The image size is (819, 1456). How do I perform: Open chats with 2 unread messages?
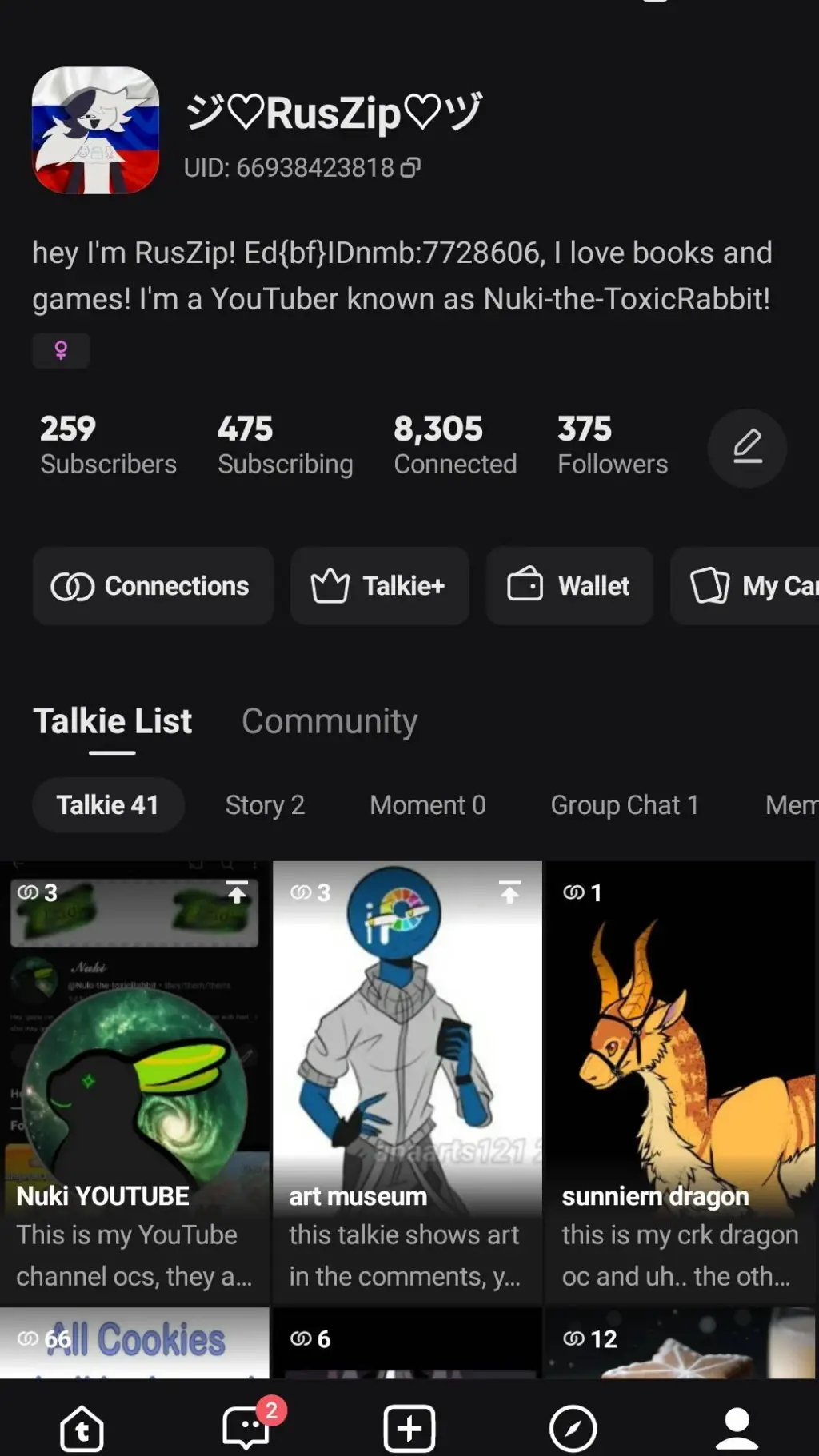point(246,1428)
